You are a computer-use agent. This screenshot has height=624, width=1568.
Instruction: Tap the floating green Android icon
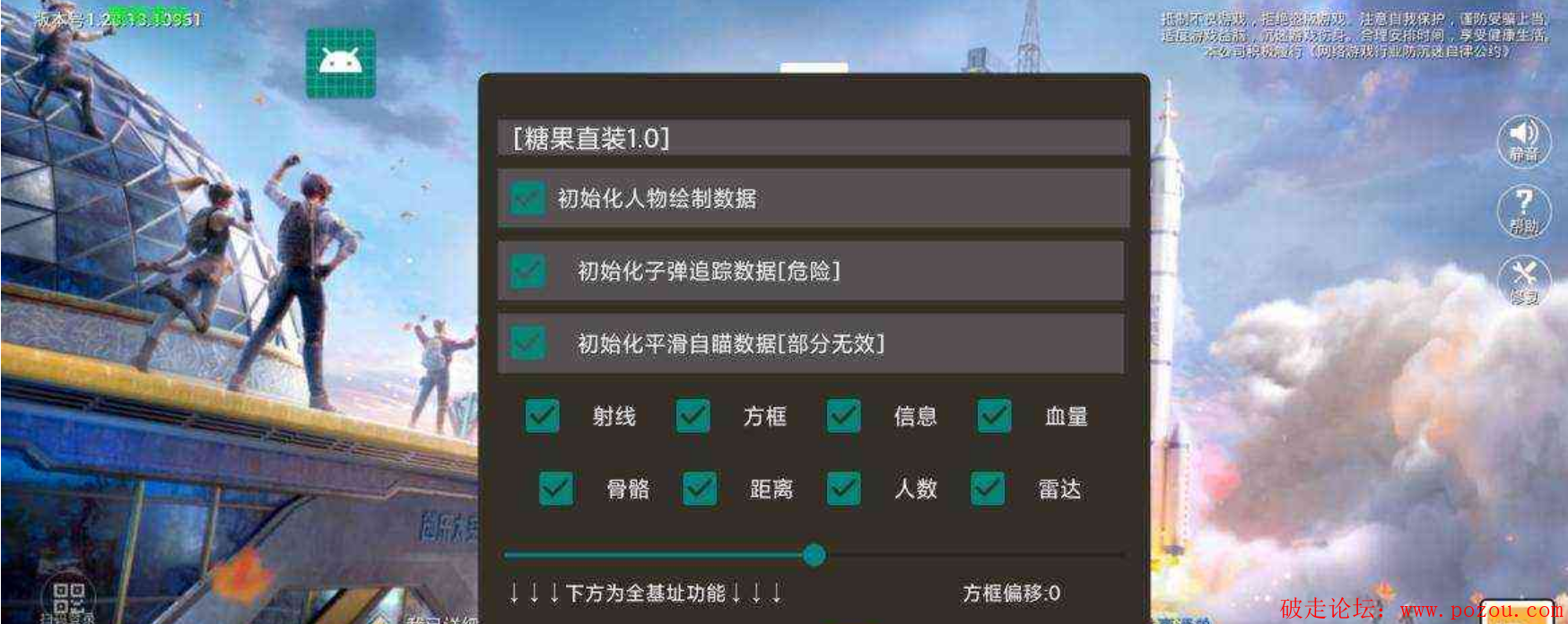point(341,63)
